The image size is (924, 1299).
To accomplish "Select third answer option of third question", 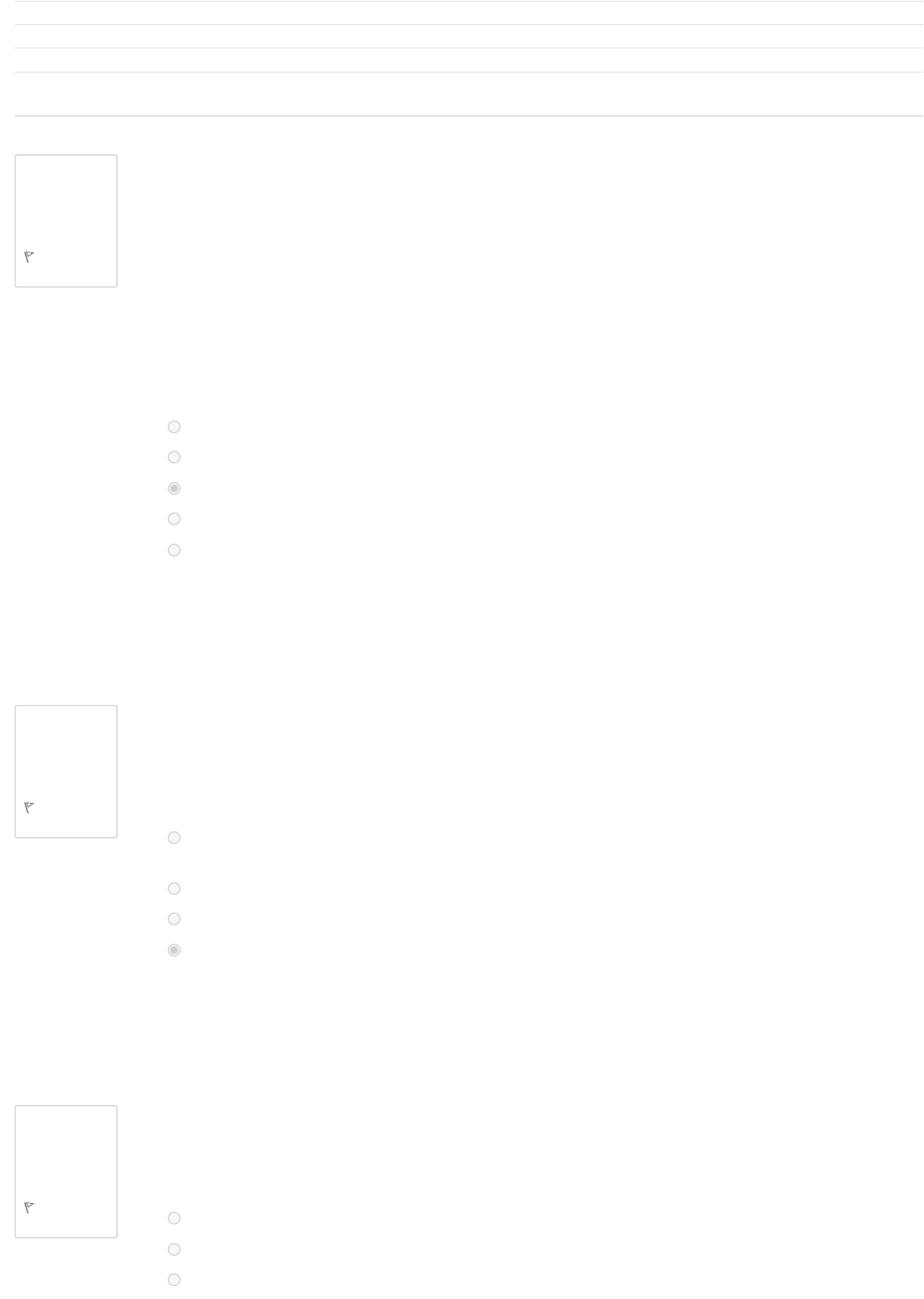I will click(174, 1279).
